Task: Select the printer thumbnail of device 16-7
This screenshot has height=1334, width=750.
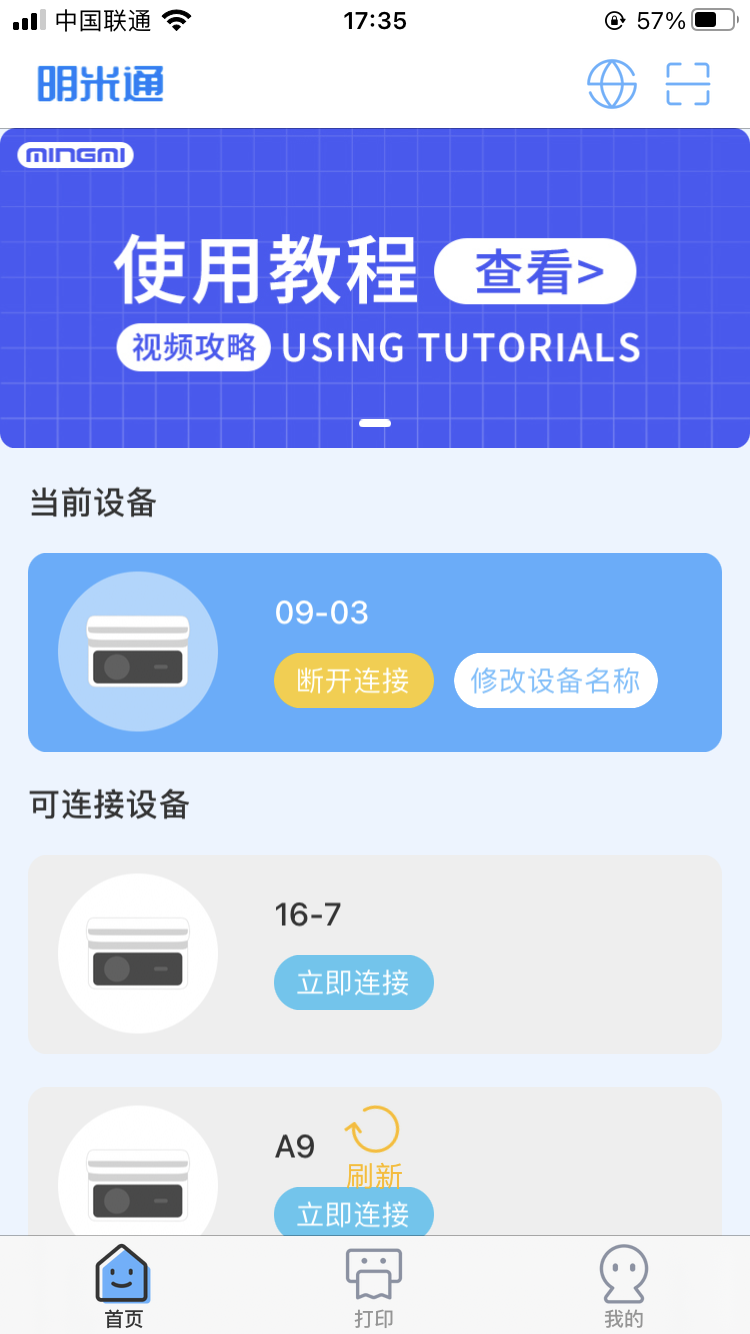Action: (x=138, y=954)
